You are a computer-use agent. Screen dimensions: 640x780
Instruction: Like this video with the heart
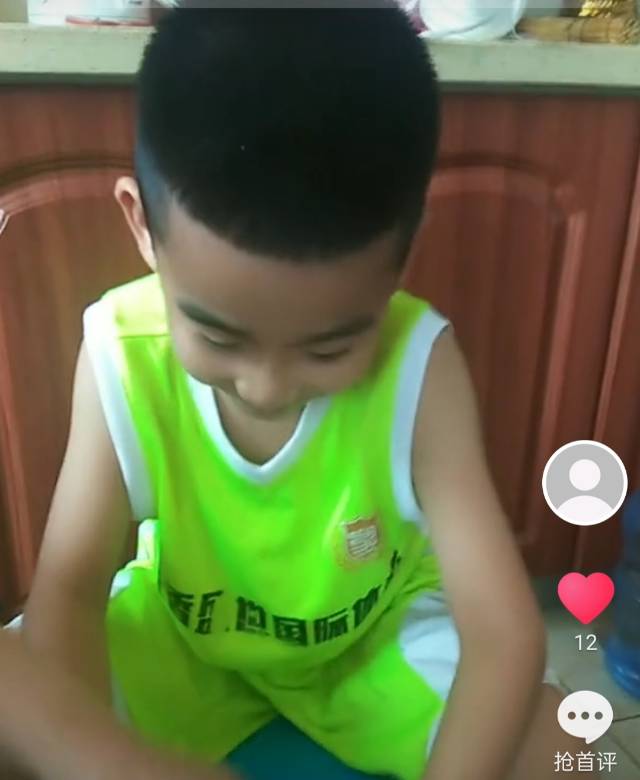[x=586, y=598]
